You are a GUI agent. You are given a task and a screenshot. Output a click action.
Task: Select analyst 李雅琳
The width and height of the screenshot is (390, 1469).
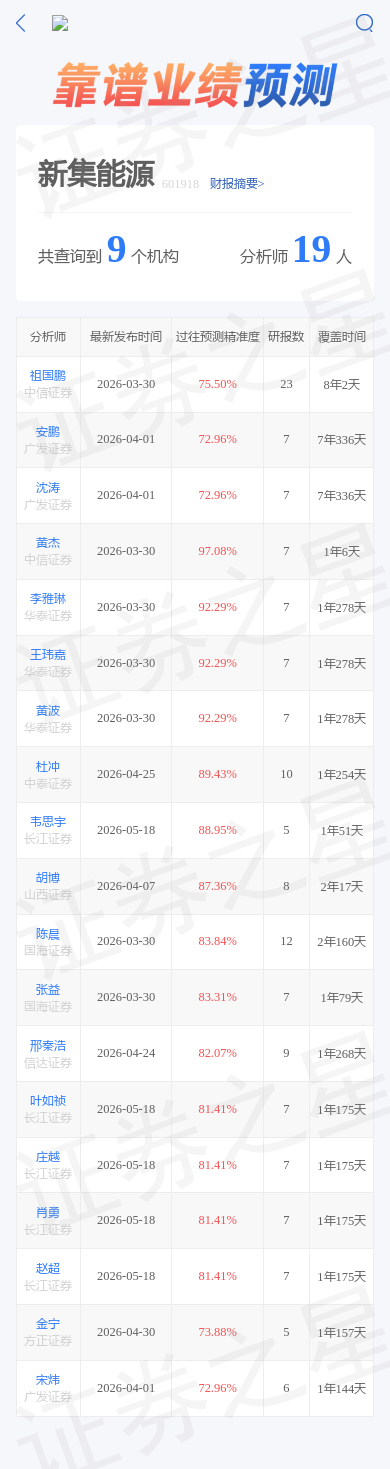pos(48,599)
